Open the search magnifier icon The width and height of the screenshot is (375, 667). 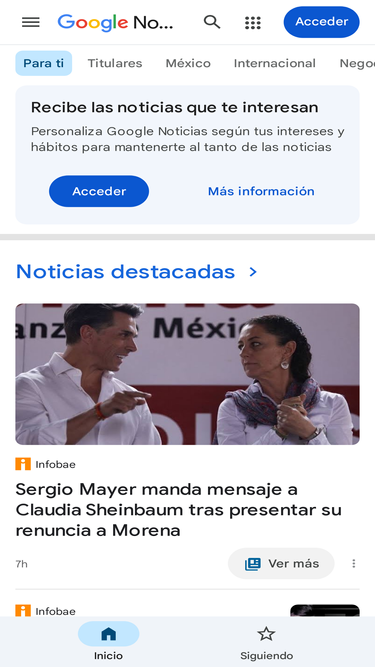pos(212,22)
